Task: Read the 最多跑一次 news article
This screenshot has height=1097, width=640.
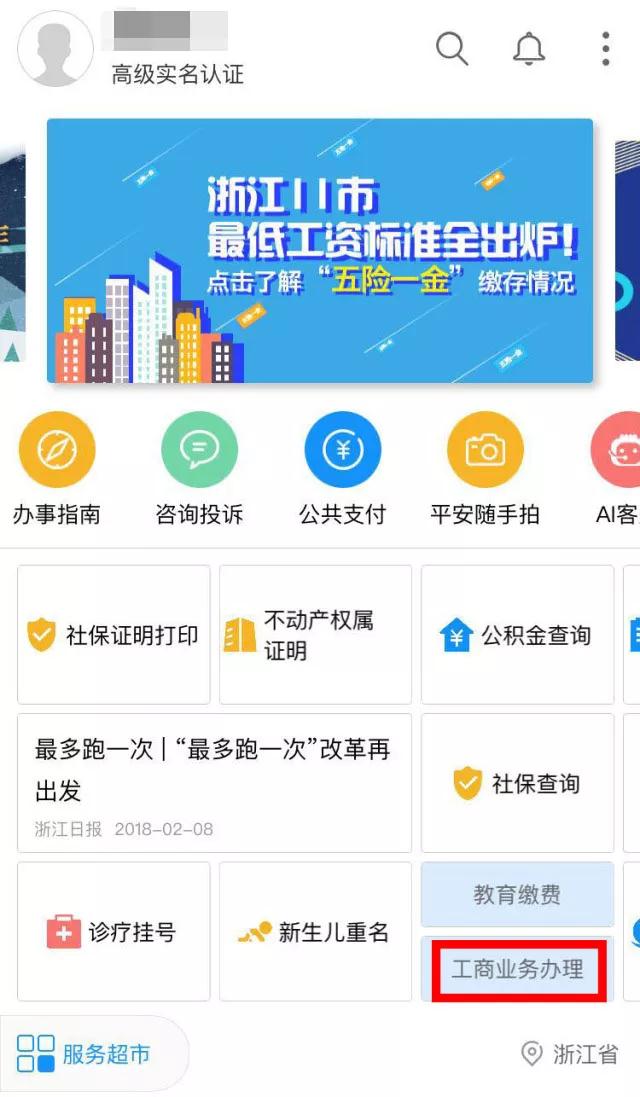Action: pyautogui.click(x=214, y=782)
